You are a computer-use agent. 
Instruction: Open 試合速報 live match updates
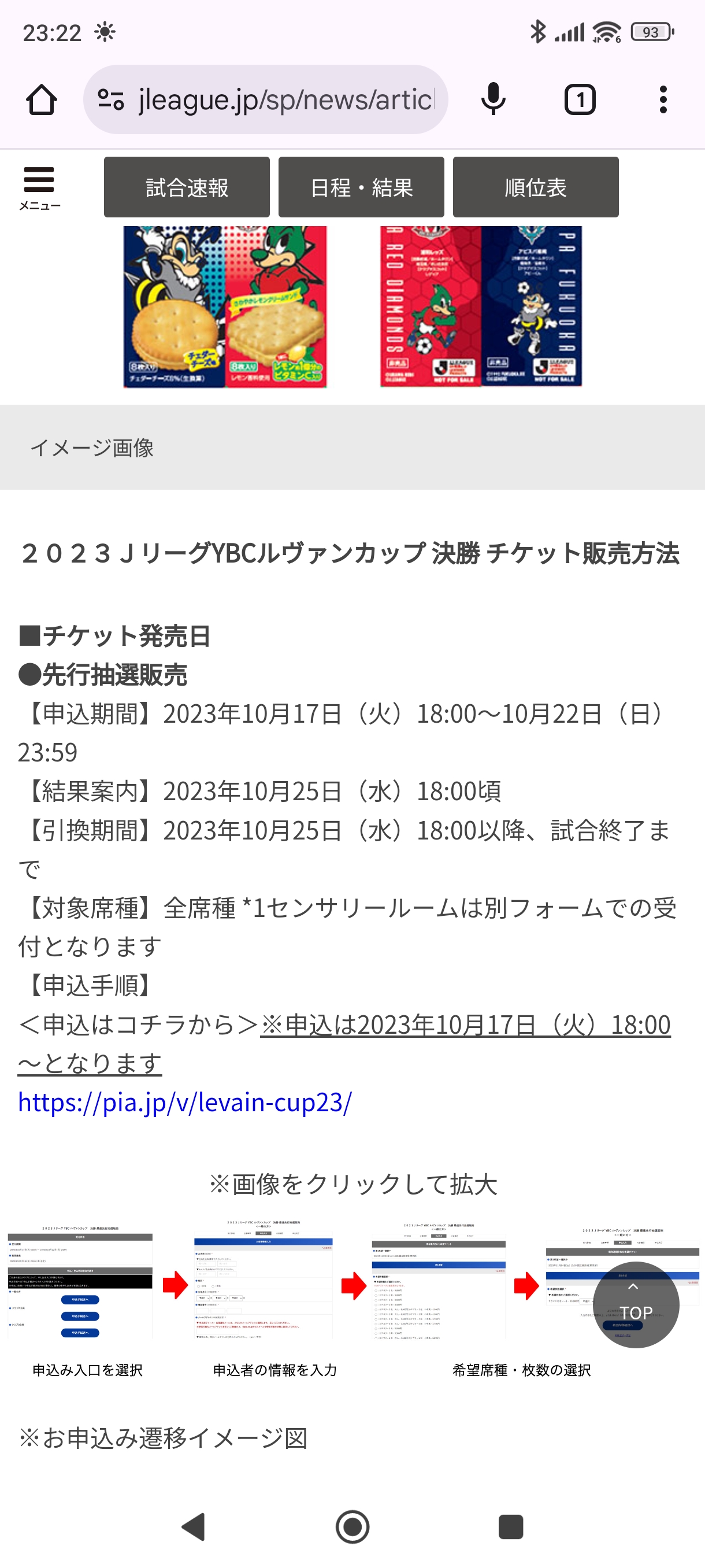tap(187, 187)
